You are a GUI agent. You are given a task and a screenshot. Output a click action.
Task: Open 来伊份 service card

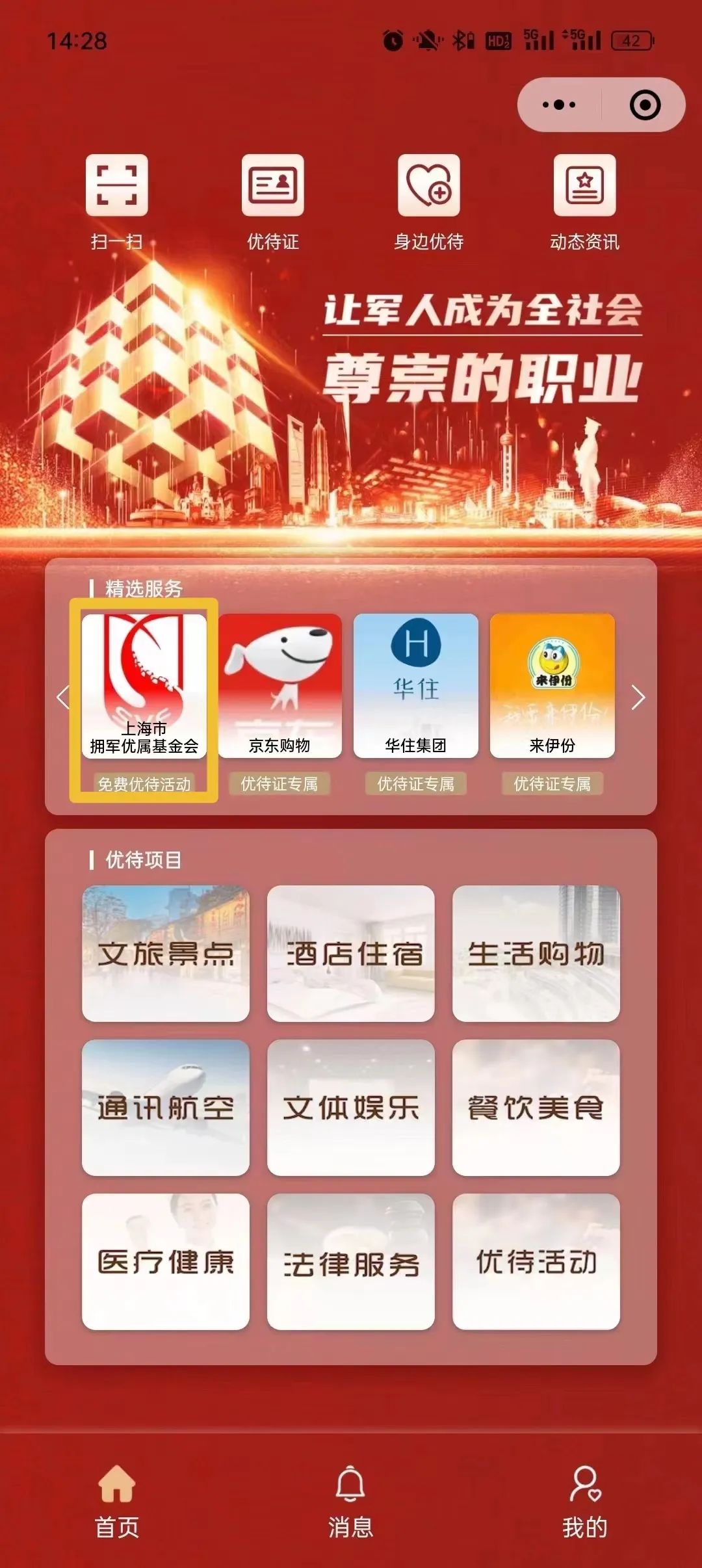tap(552, 686)
